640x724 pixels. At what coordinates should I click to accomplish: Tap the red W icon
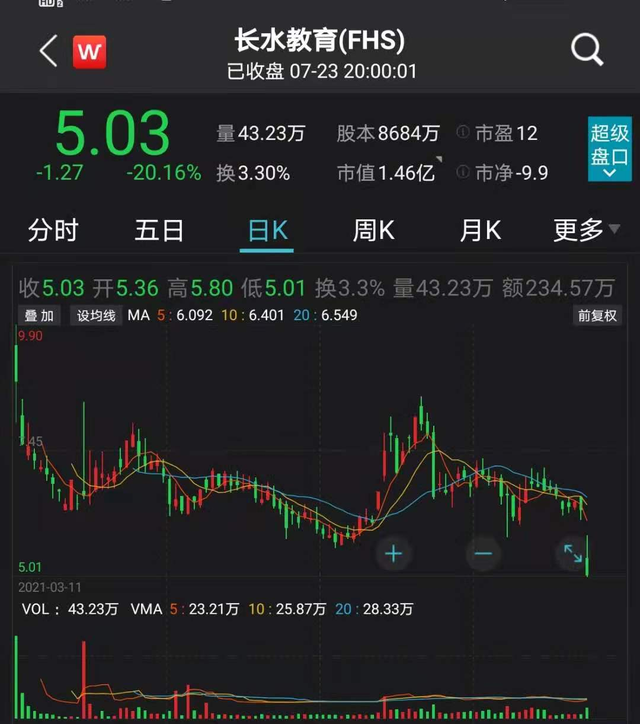coord(90,51)
